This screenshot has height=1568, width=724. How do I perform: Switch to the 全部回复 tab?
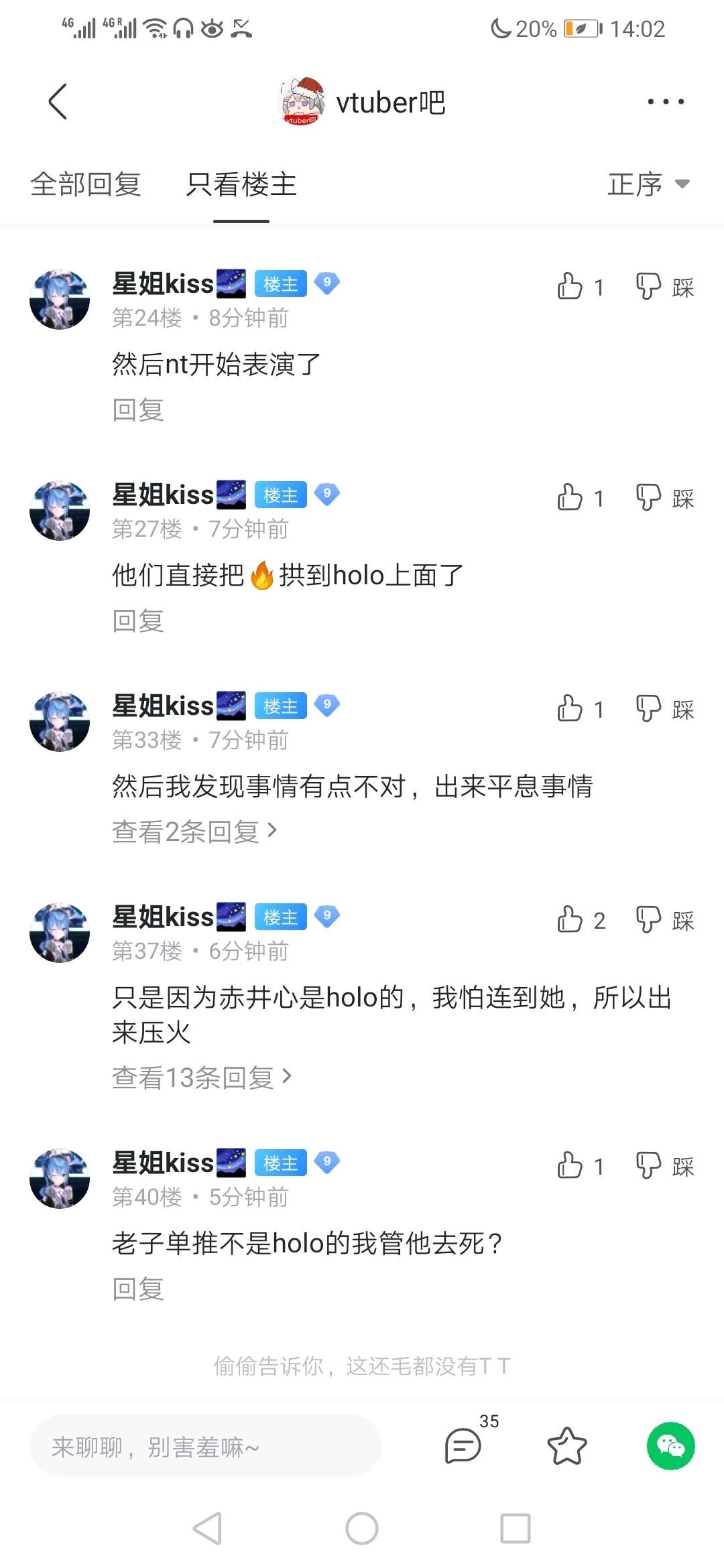pyautogui.click(x=86, y=184)
